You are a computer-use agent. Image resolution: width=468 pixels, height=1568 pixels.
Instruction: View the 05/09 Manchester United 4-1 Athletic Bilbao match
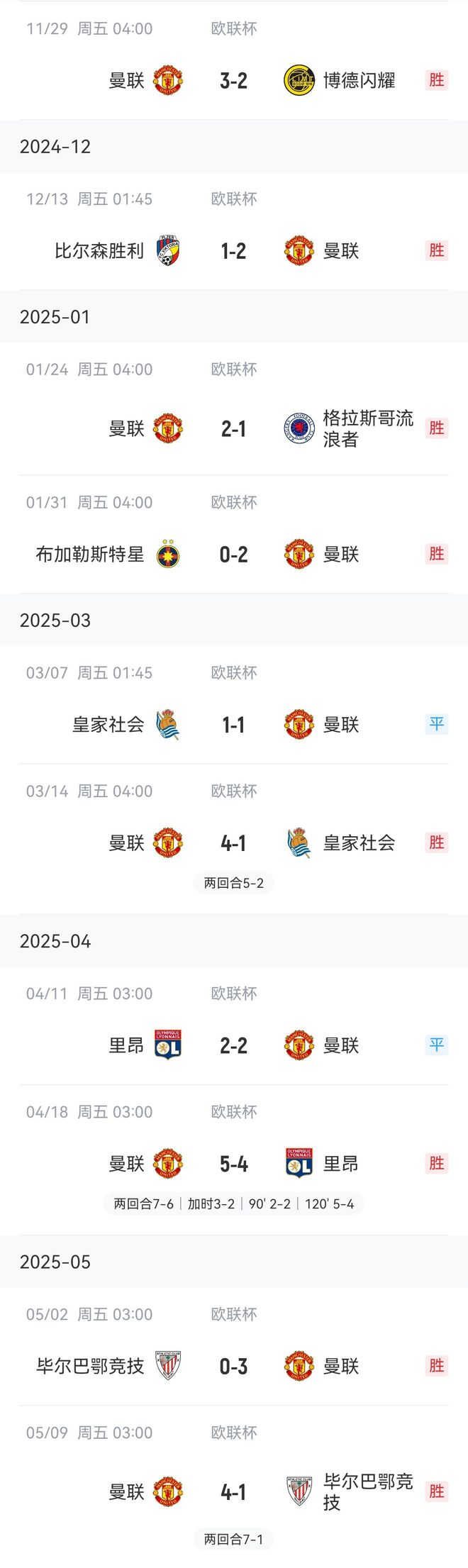tap(233, 1491)
